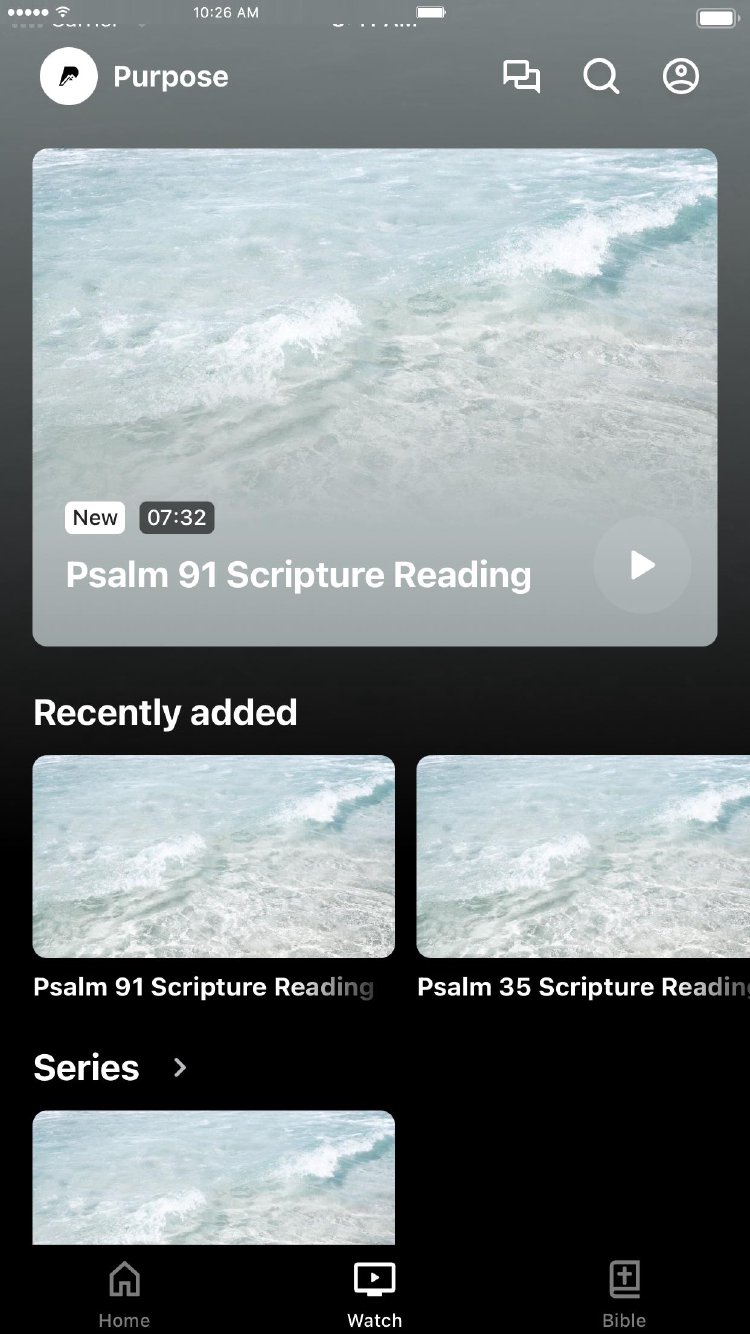The width and height of the screenshot is (750, 1334).
Task: Open search from the top bar
Action: 601,77
